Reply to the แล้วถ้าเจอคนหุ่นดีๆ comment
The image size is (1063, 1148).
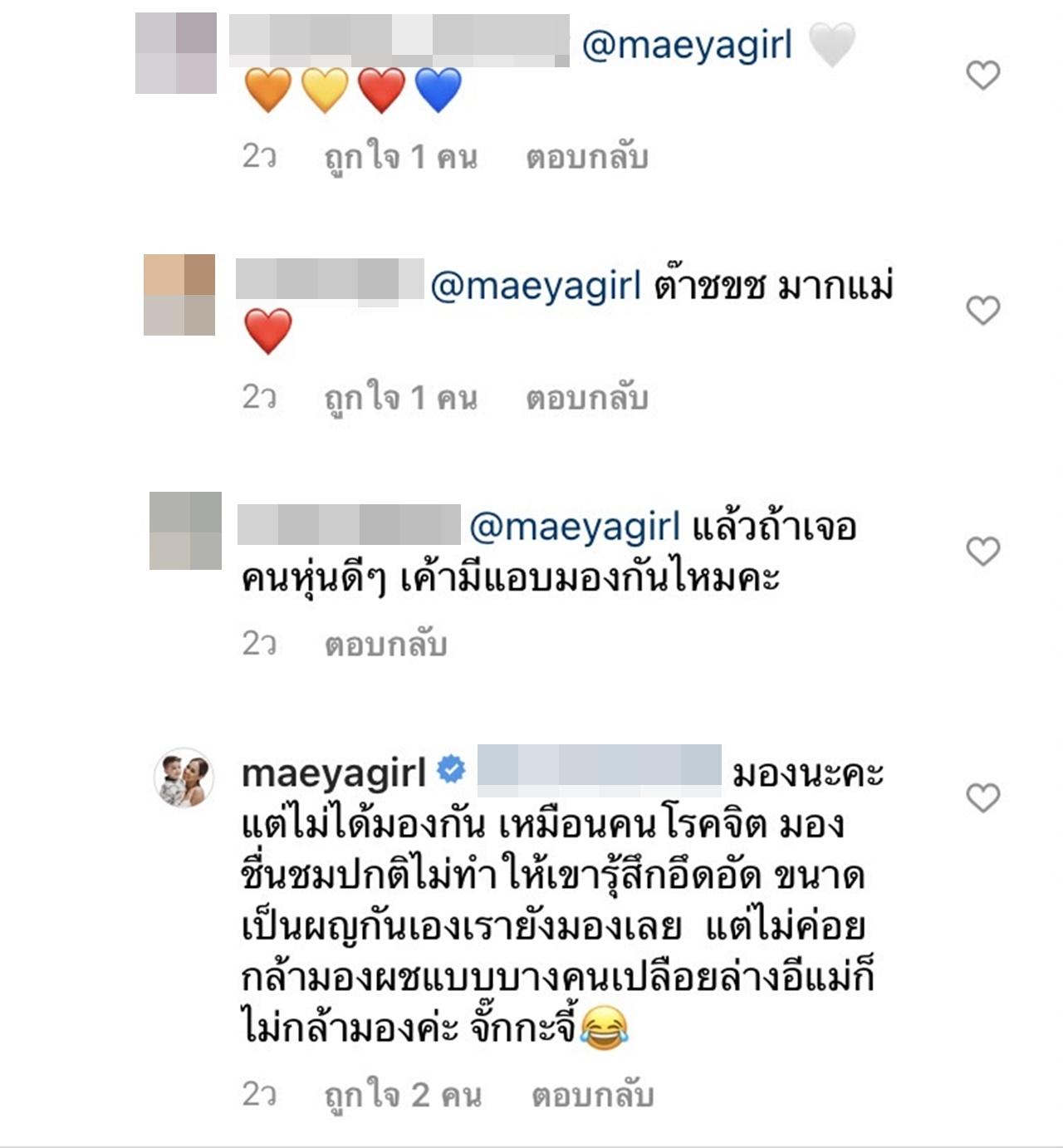point(385,644)
